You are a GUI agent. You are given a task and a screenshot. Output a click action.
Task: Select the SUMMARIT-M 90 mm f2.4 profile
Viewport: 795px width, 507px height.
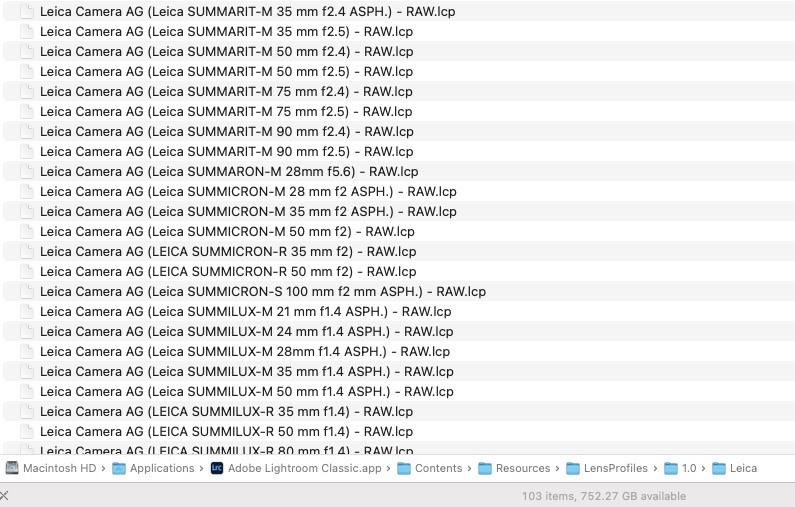click(226, 132)
